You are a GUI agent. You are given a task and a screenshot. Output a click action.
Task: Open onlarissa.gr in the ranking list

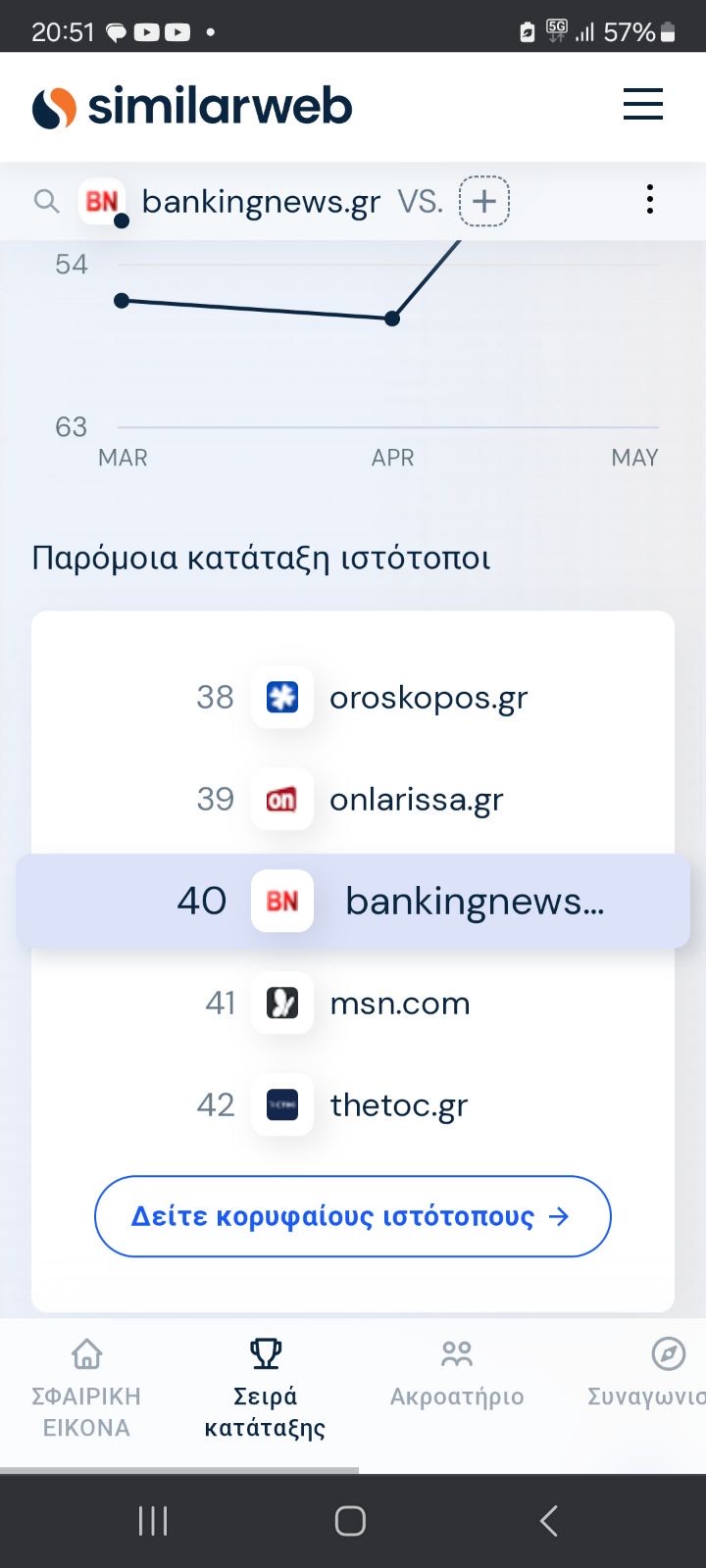click(x=416, y=800)
